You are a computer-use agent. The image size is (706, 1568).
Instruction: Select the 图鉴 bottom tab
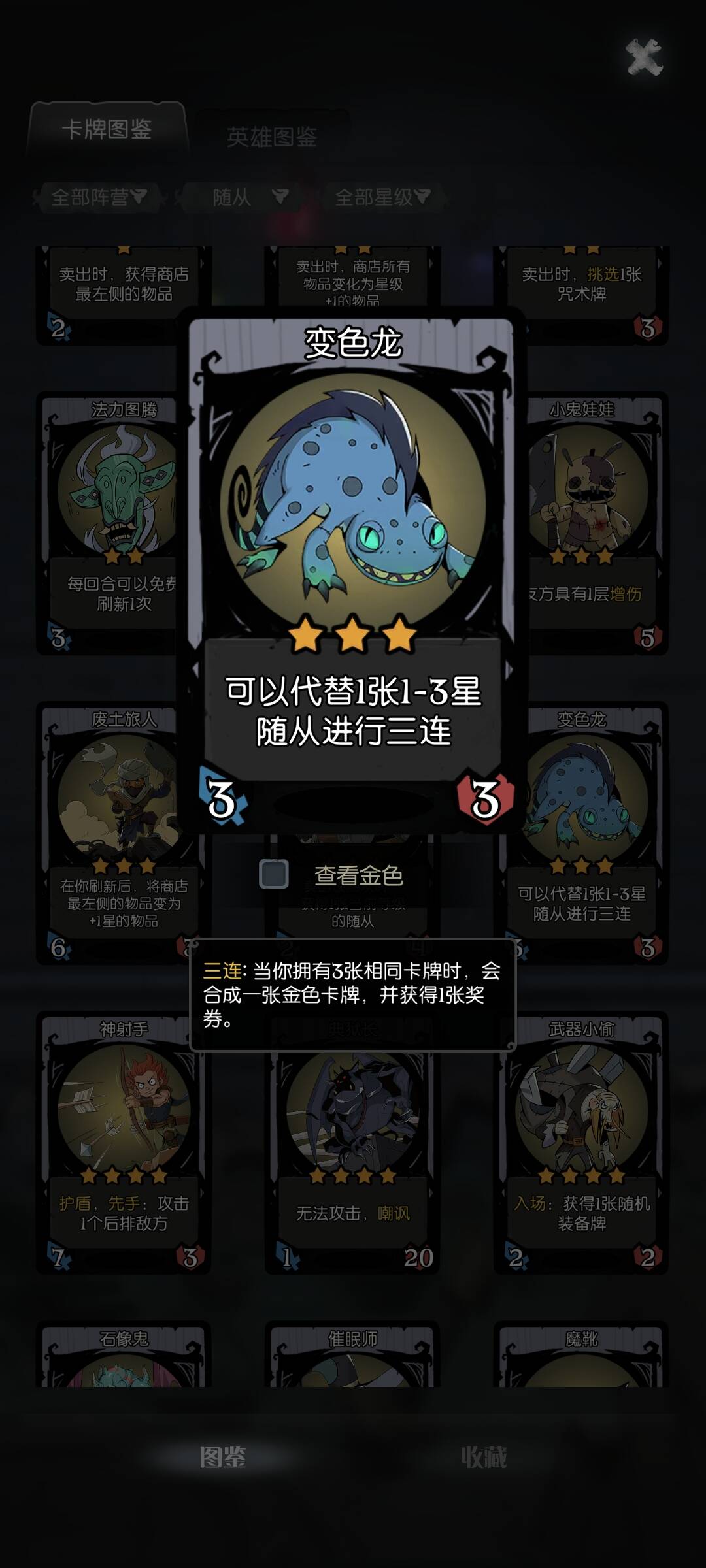[223, 1456]
